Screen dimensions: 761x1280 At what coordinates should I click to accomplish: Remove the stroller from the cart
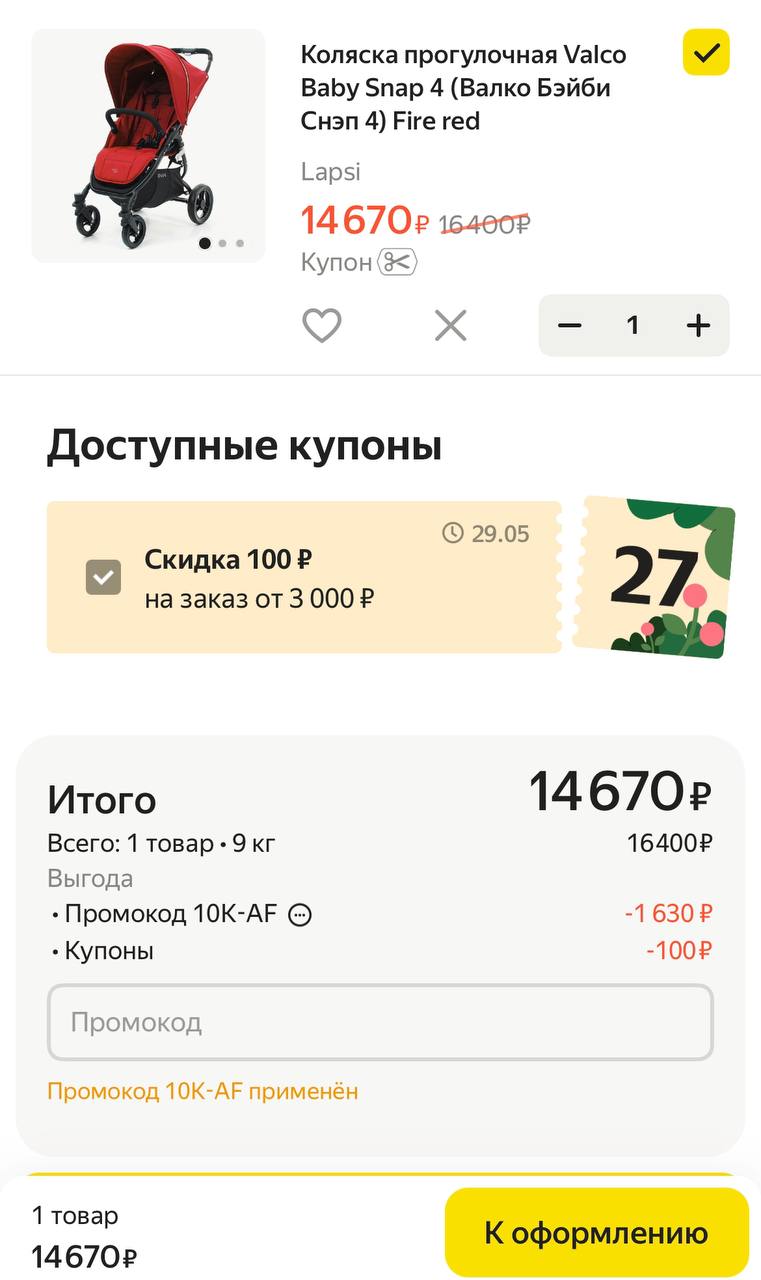(x=451, y=325)
